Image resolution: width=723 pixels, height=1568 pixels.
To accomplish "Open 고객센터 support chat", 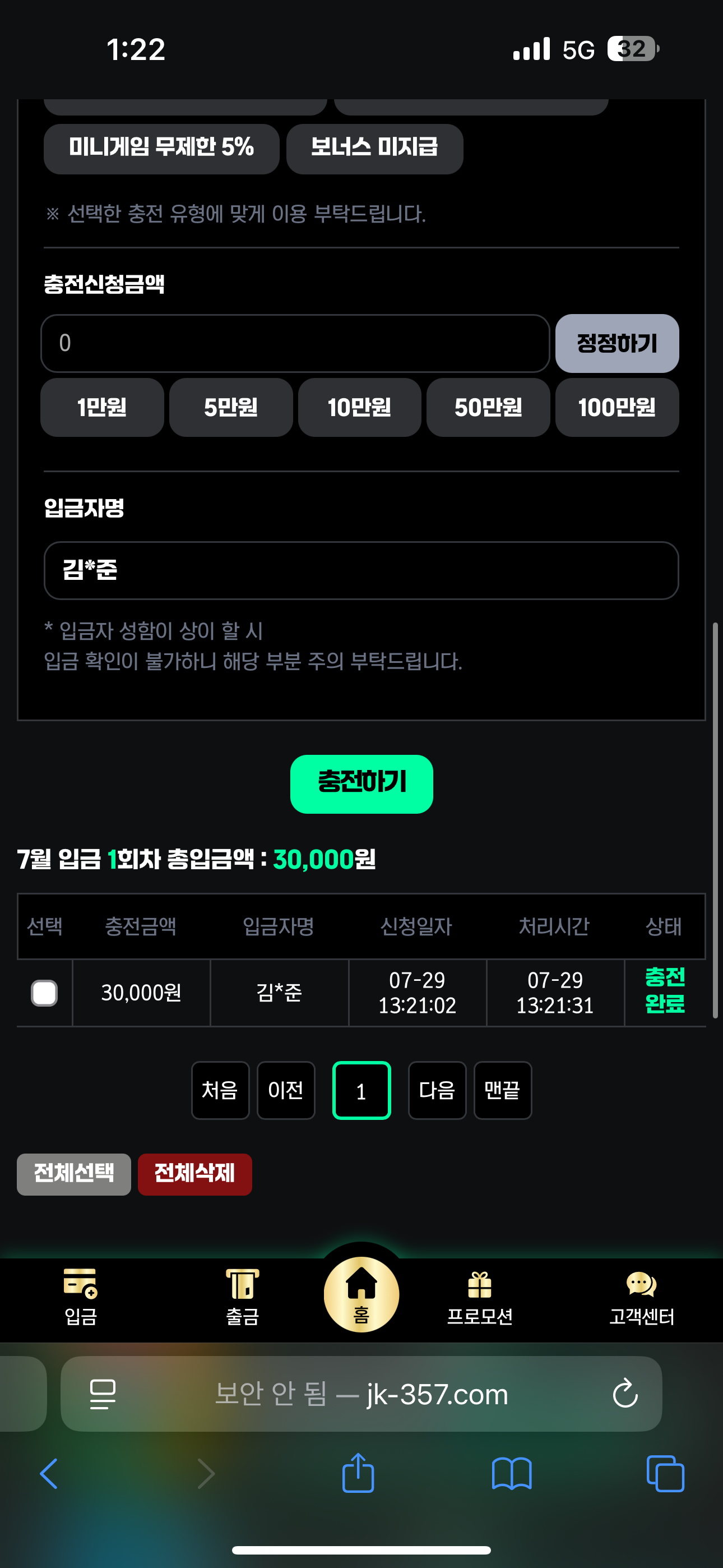I will [641, 1297].
